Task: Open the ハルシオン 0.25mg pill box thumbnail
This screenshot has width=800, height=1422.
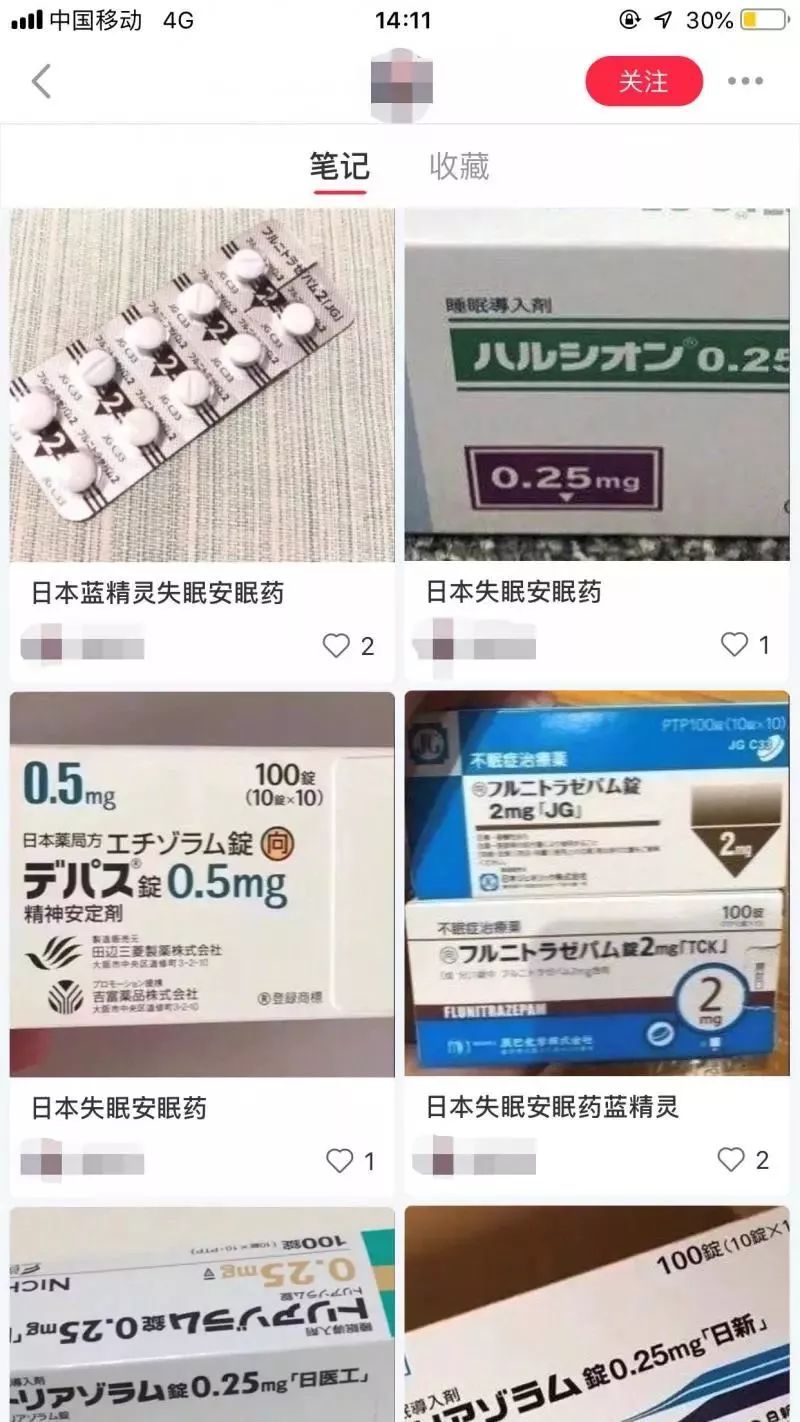Action: click(596, 385)
